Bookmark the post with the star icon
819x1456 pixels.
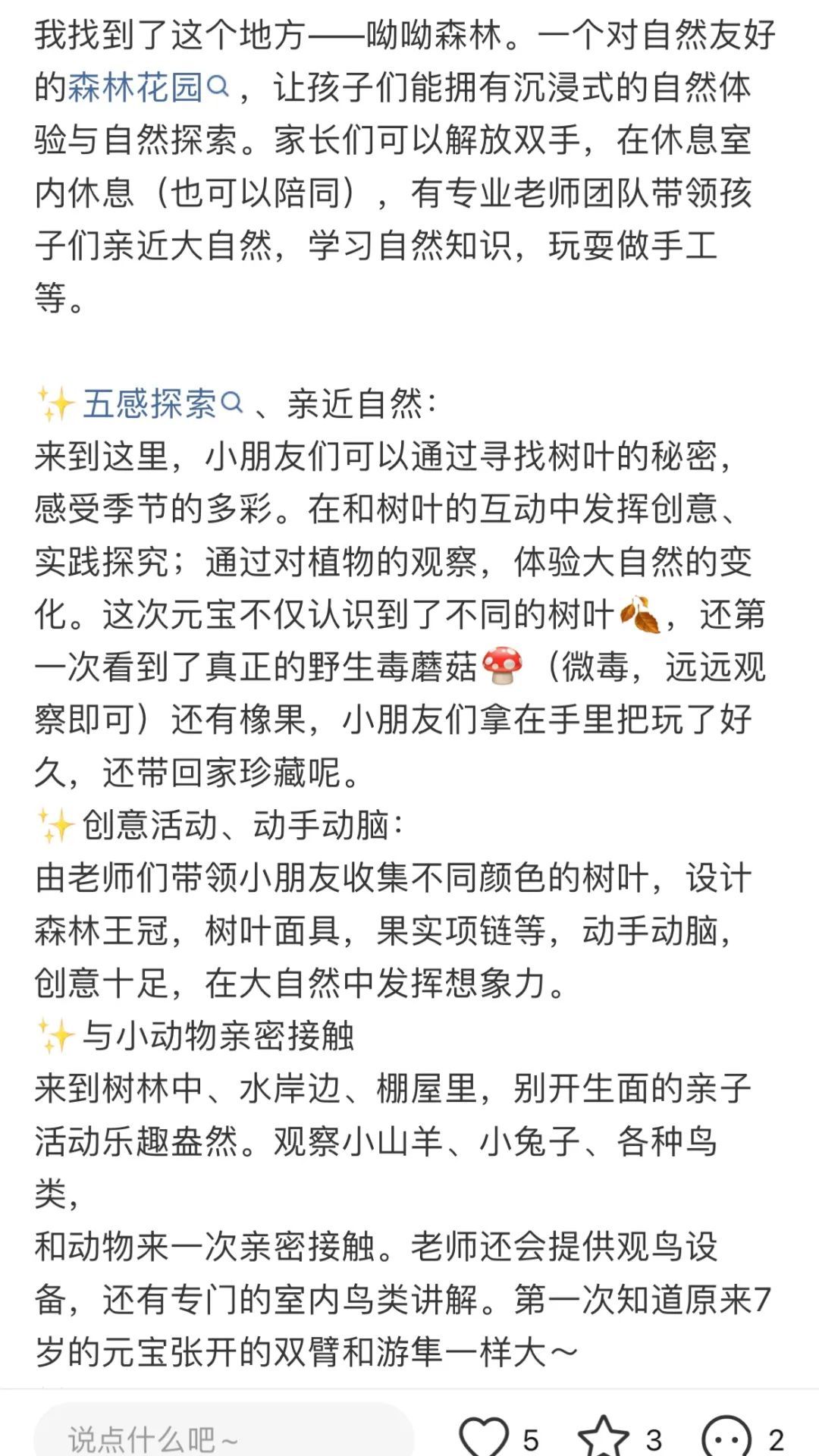tap(604, 1436)
